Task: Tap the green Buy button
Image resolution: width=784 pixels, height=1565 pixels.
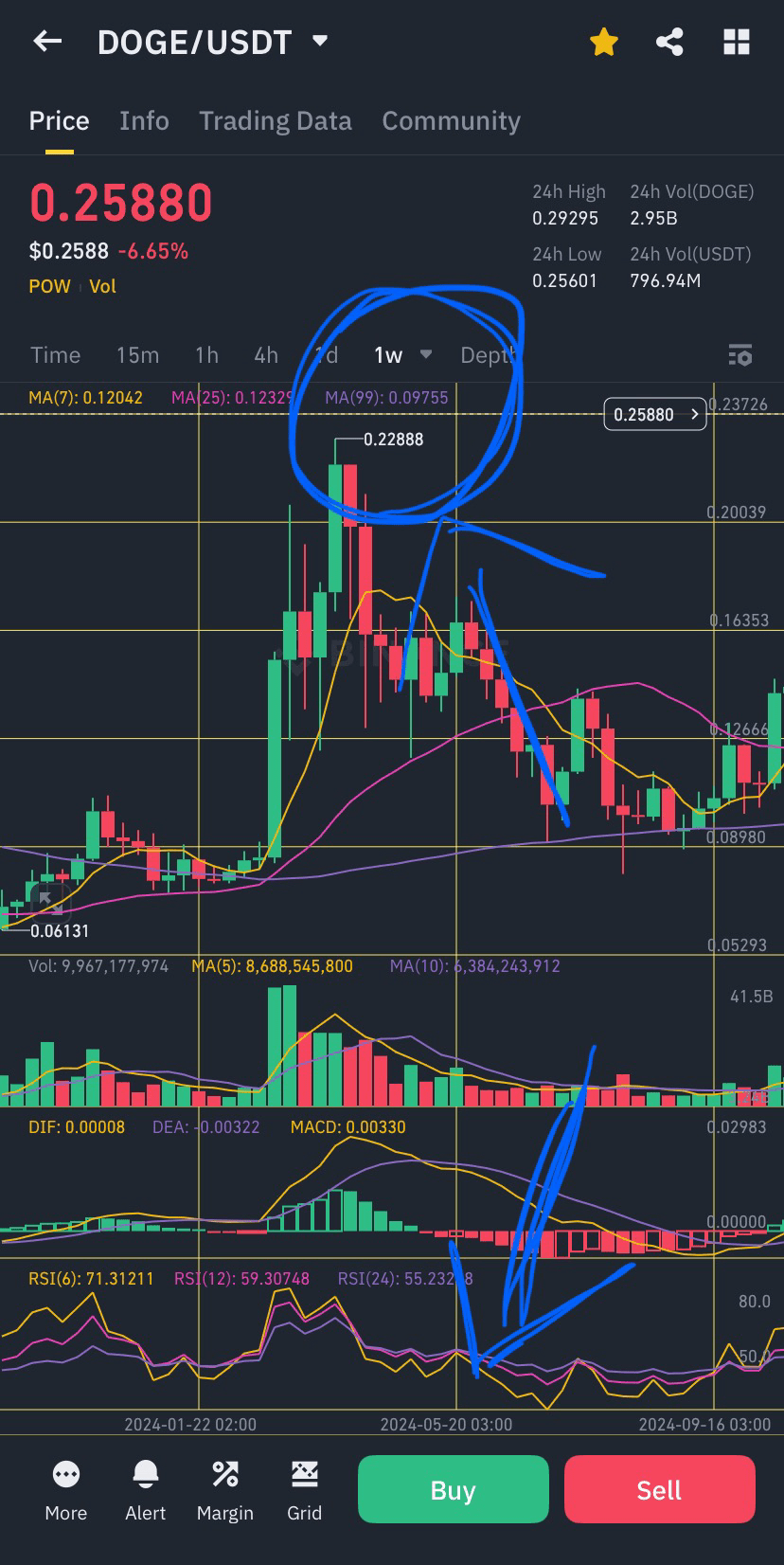Action: click(x=453, y=1489)
